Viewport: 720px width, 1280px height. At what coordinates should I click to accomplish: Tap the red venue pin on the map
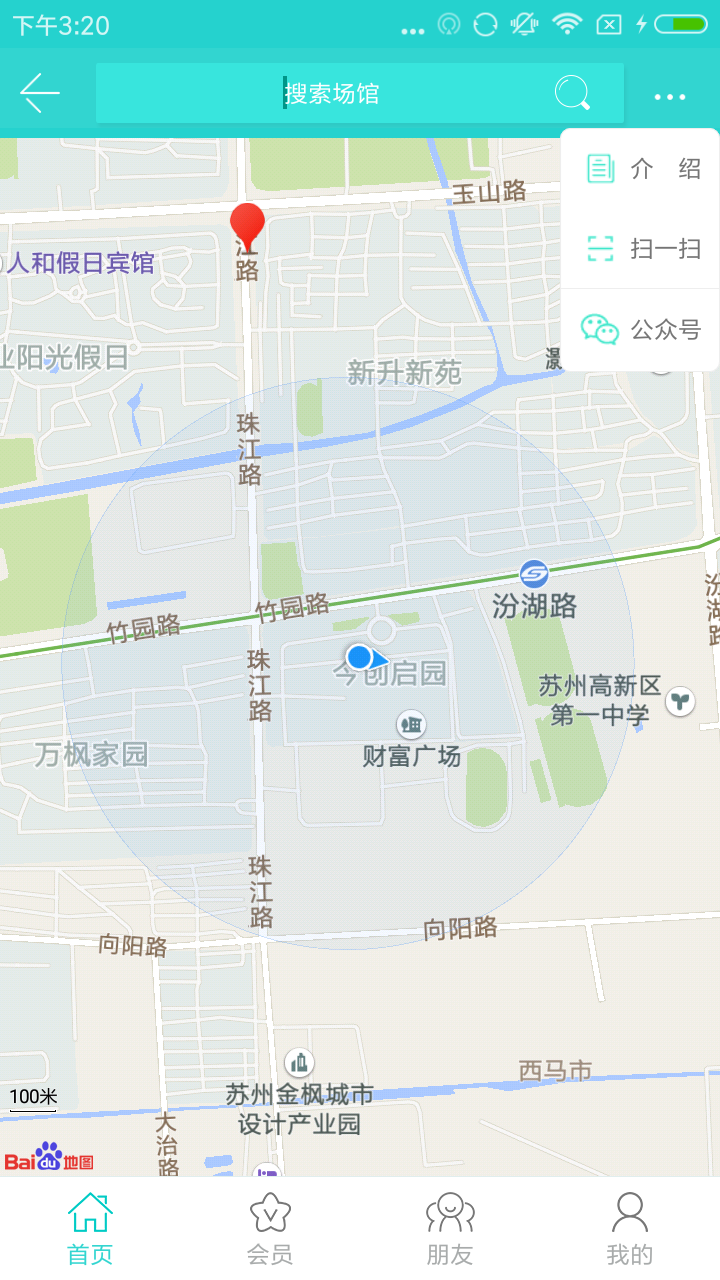click(x=247, y=225)
